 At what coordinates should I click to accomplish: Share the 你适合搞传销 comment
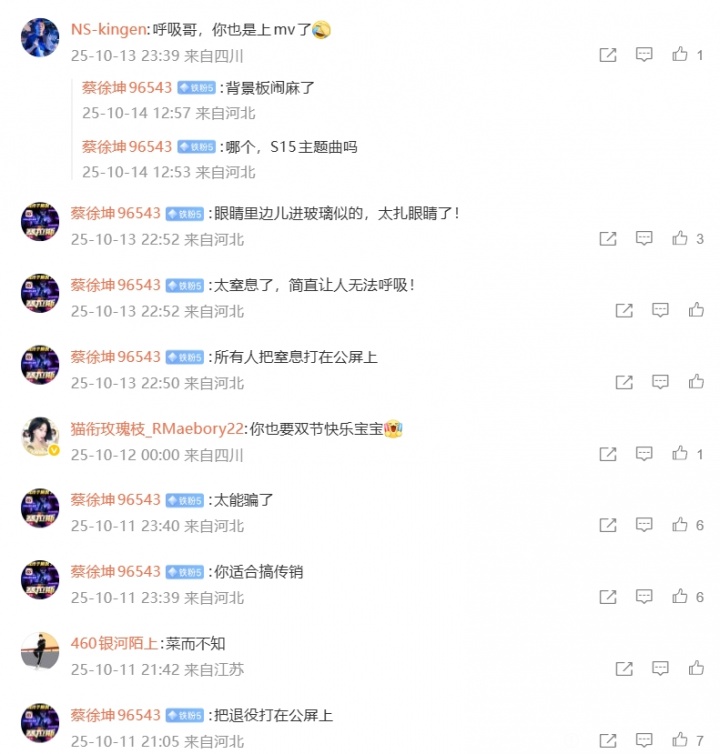(607, 595)
